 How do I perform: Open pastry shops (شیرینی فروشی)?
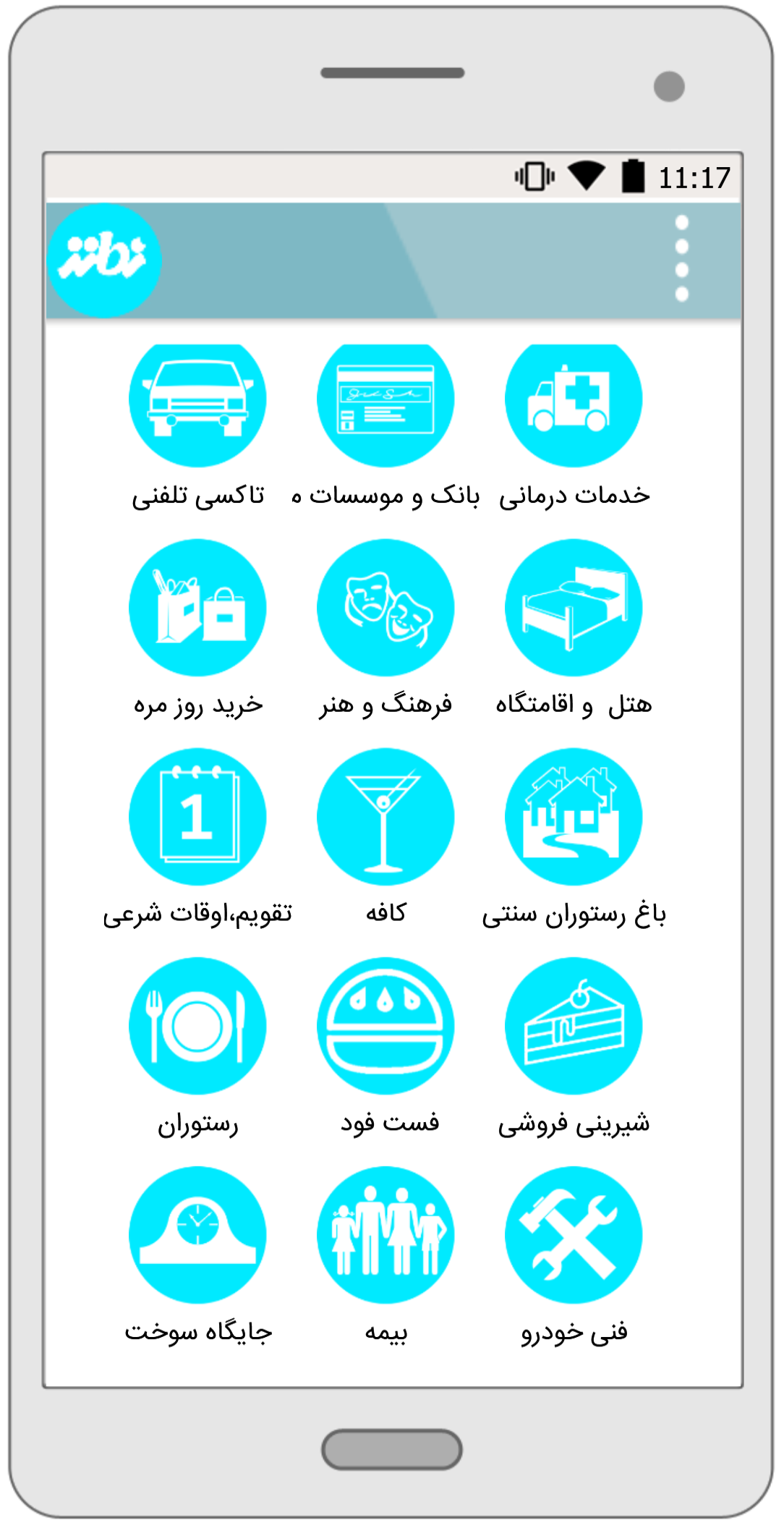tap(574, 1026)
